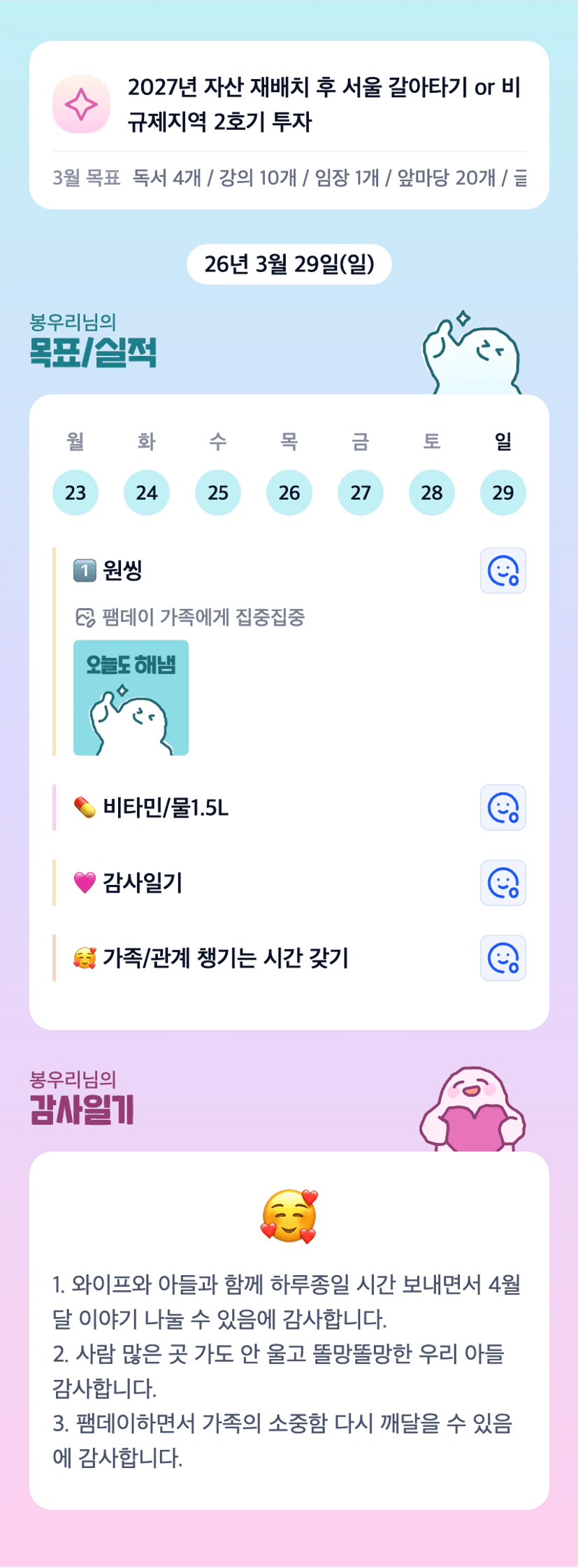Select Monday the 23rd
The height and width of the screenshot is (1568, 578).
(75, 493)
